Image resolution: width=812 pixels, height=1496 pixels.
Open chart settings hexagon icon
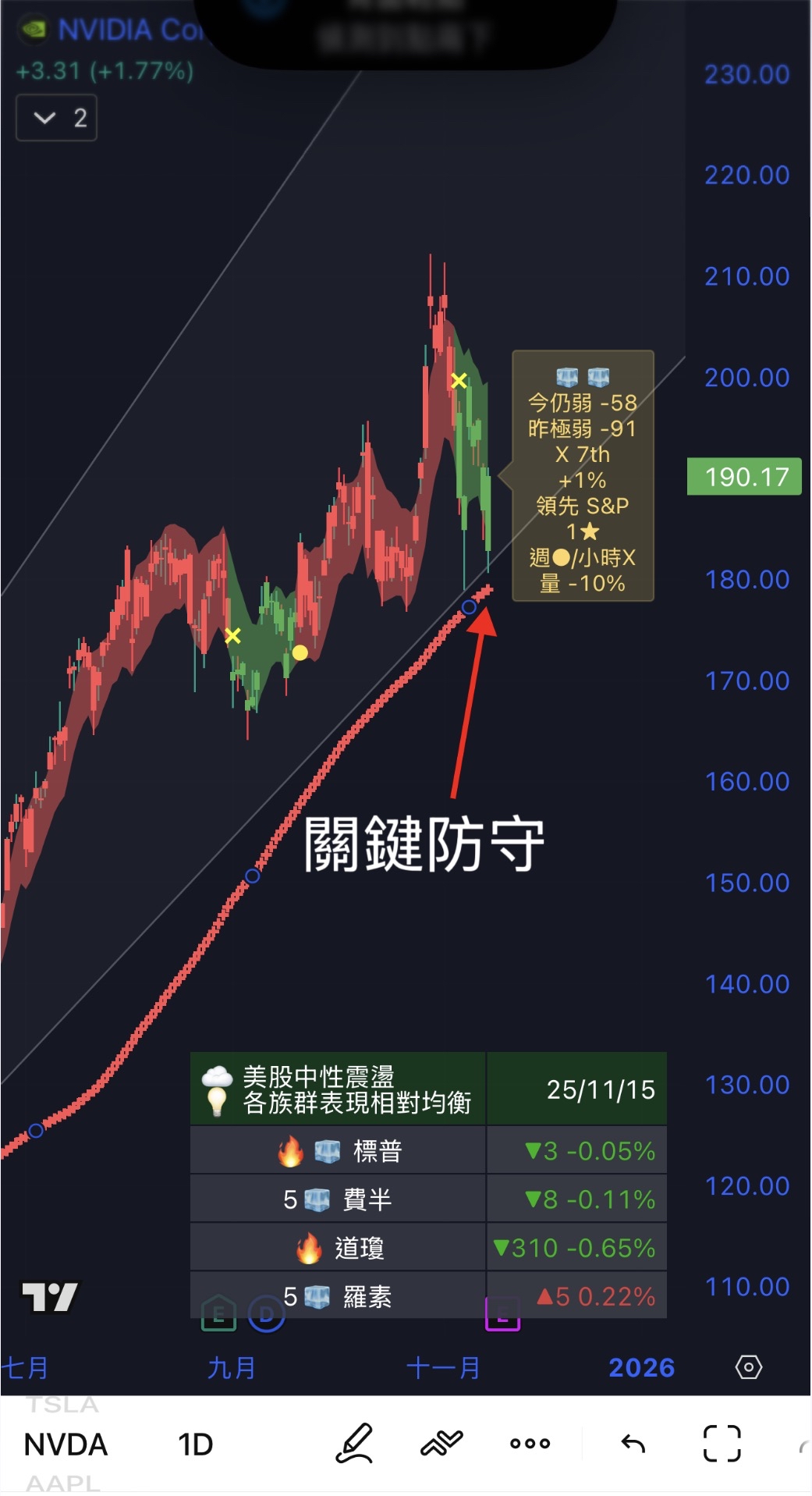tap(748, 1367)
